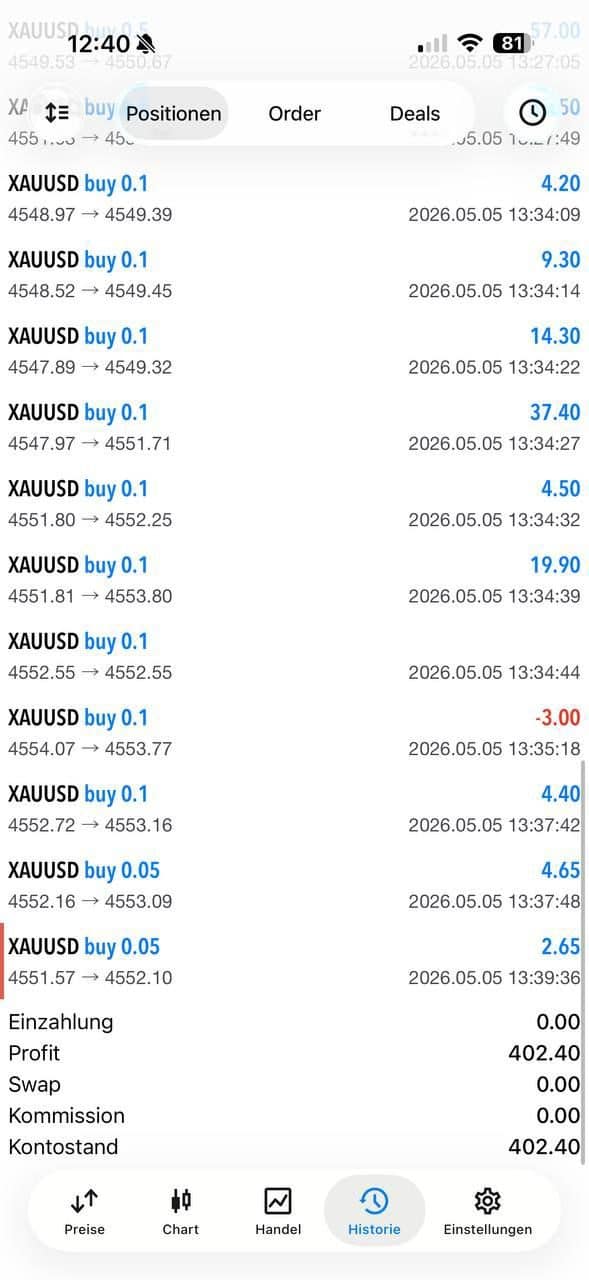Select the Positionen tab

tap(173, 113)
